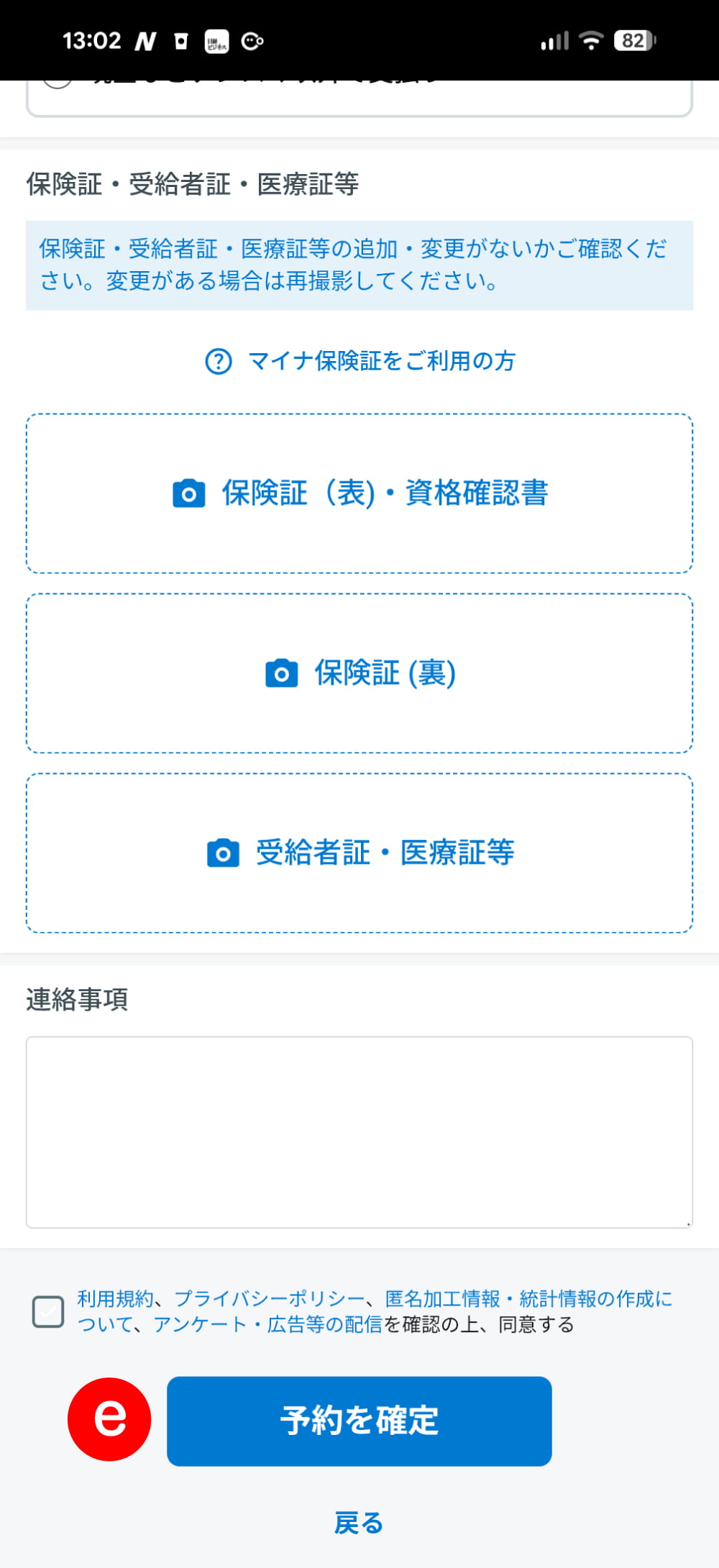Viewport: 719px width, 1568px height.
Task: Enable the terms agreement checkbox
Action: 47,1311
